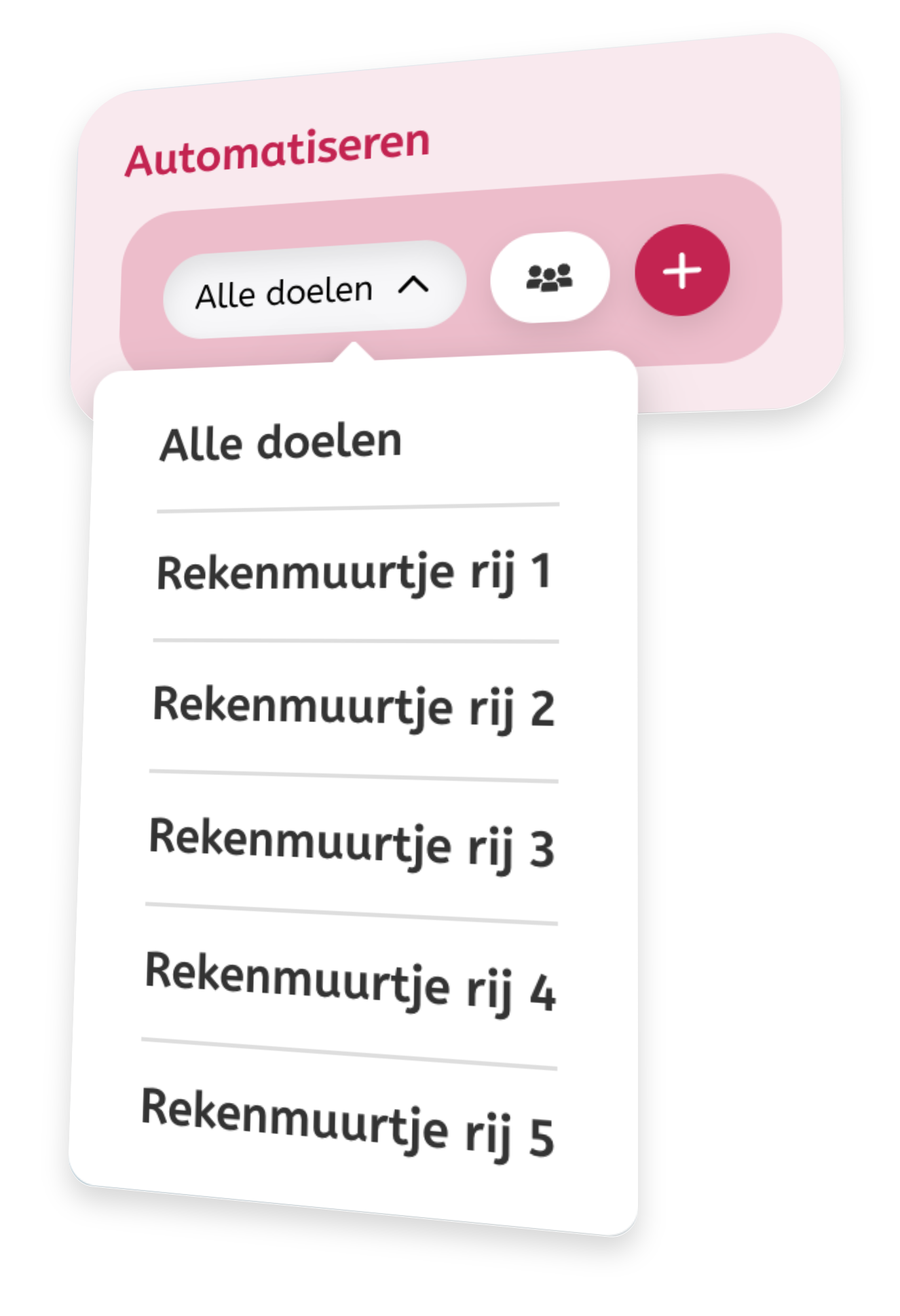
Task: Click the pink plus icon to add
Action: [682, 270]
